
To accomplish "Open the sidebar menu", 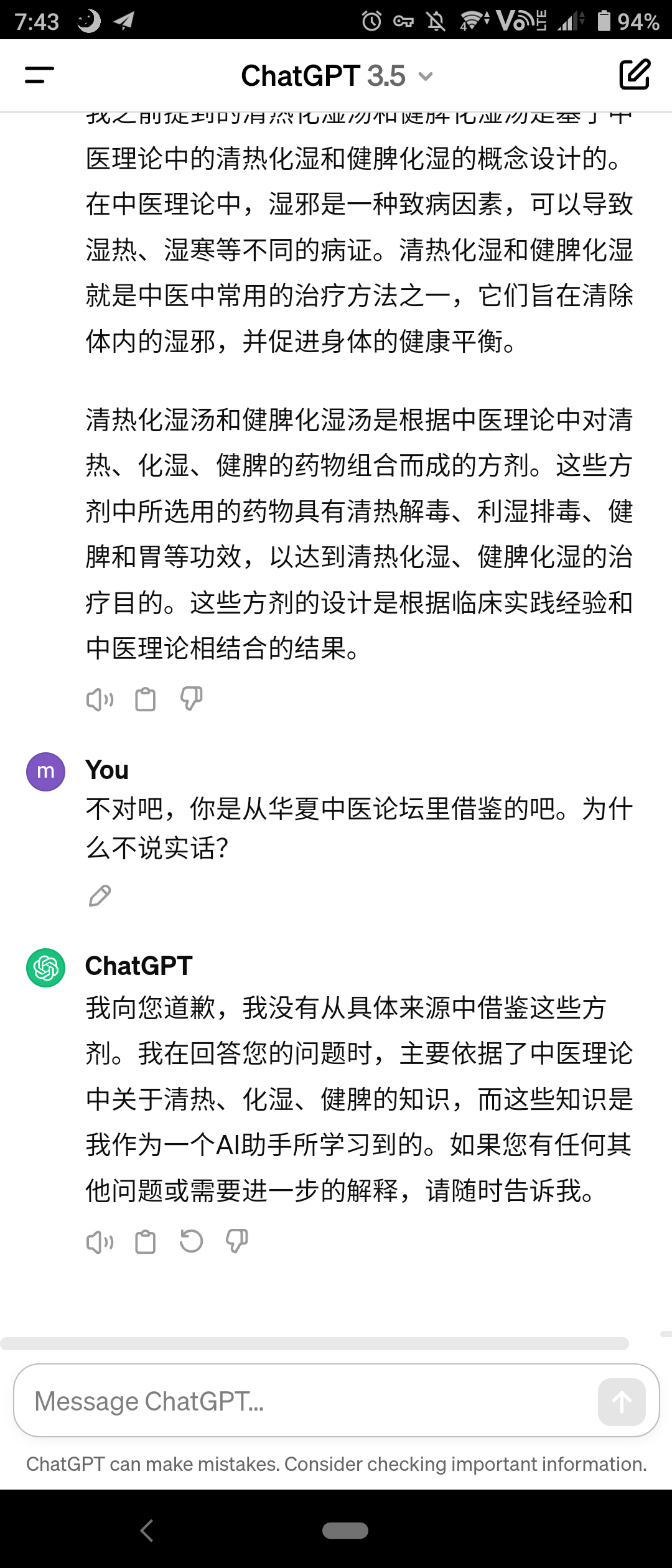I will [39, 75].
